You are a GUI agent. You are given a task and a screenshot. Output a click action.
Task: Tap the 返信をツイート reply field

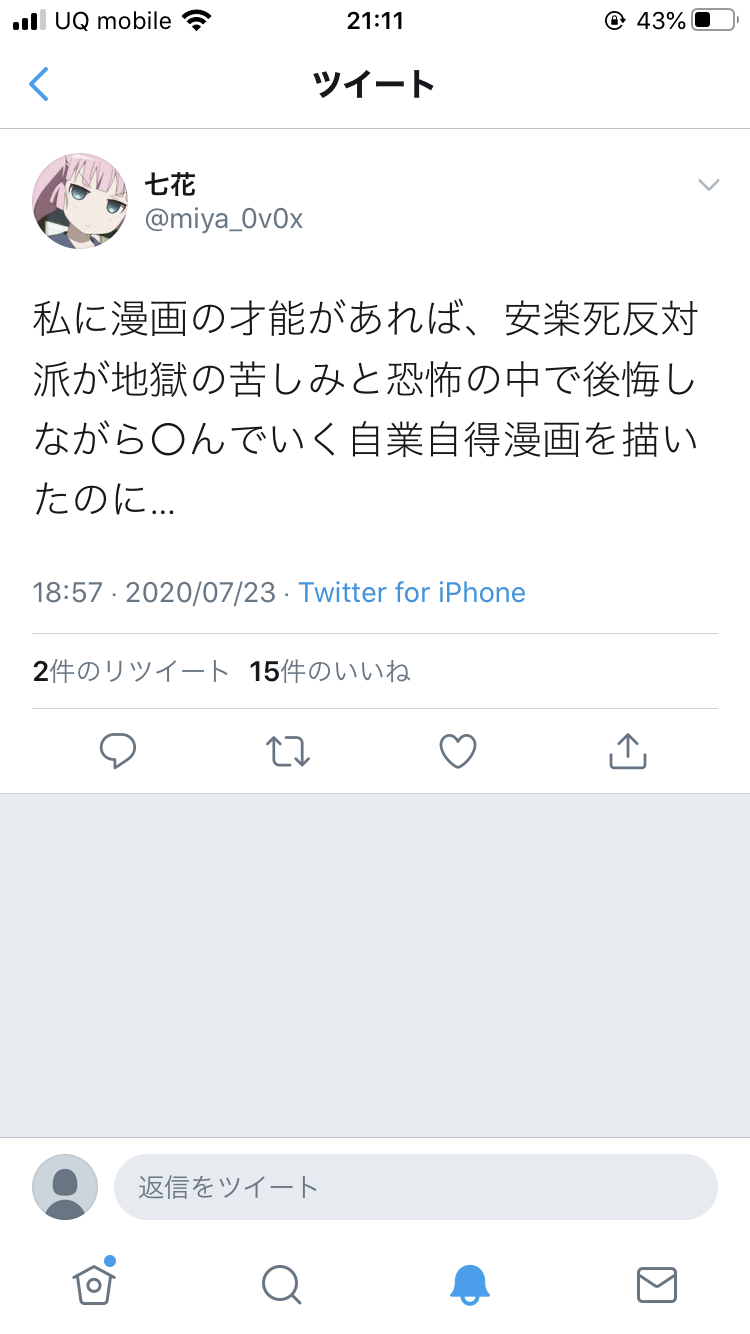[x=416, y=1187]
